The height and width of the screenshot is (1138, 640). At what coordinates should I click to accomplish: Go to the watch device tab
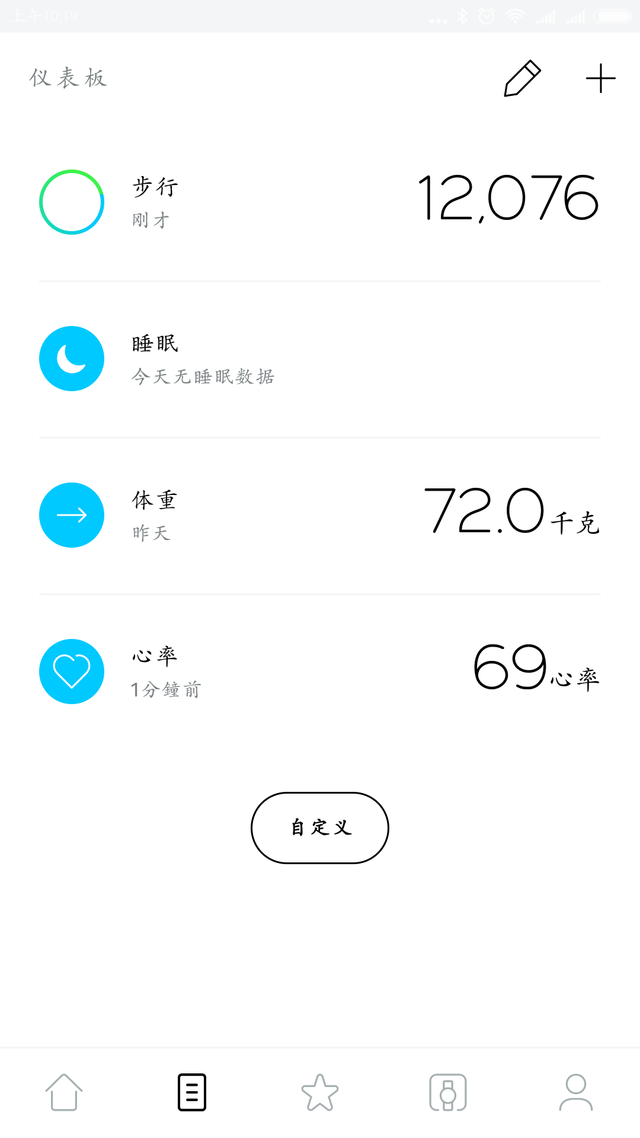tap(448, 1092)
